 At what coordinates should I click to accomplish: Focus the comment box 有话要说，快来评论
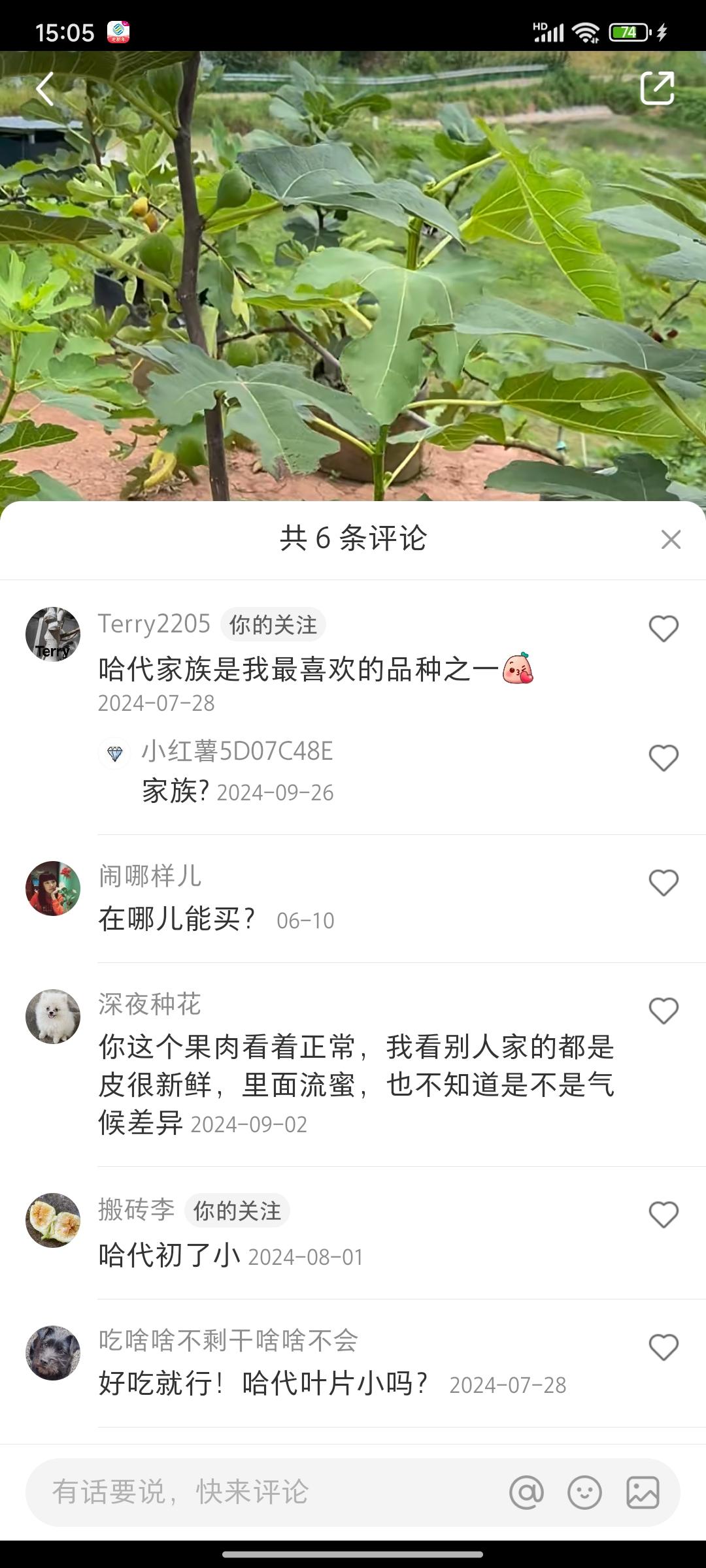click(261, 1492)
